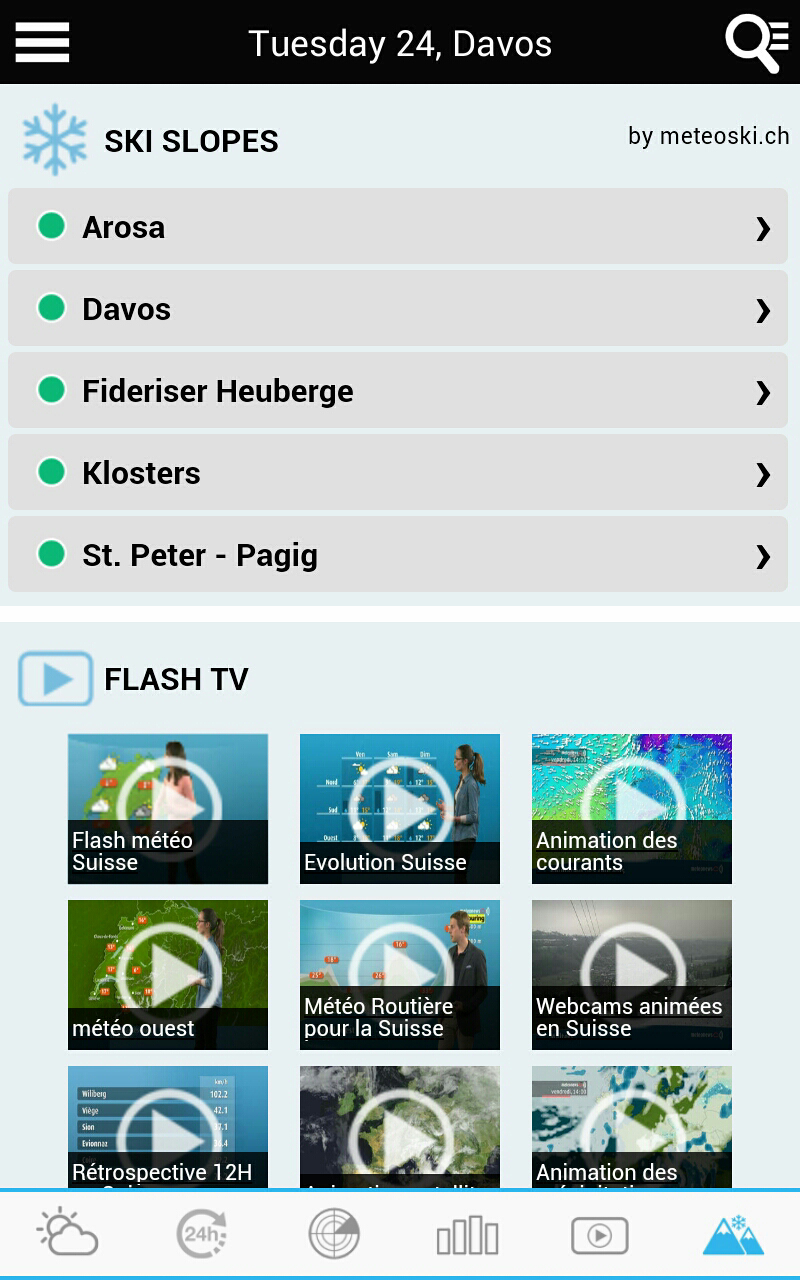Viewport: 800px width, 1280px height.
Task: Play the météo ouest video
Action: pyautogui.click(x=168, y=974)
